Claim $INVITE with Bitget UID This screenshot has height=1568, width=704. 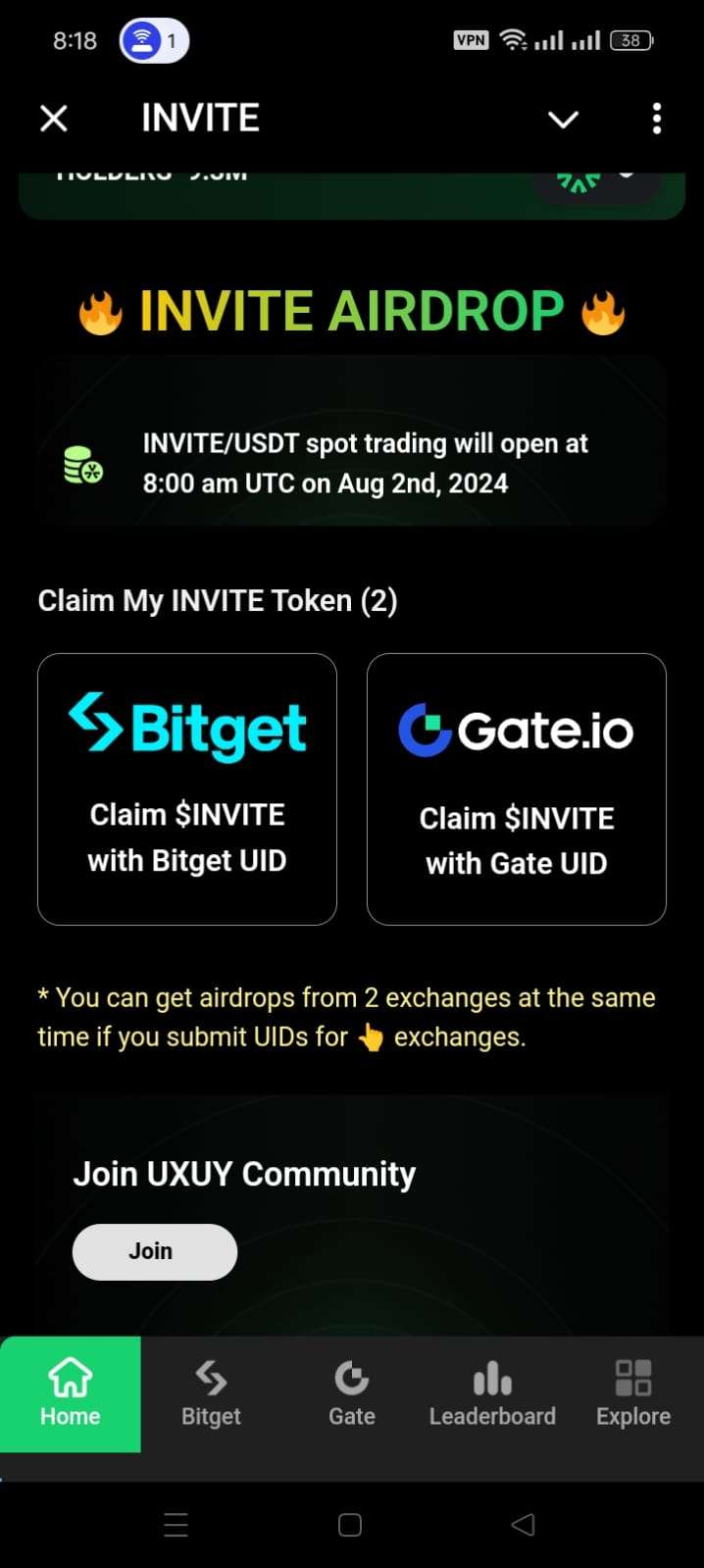[x=187, y=788]
